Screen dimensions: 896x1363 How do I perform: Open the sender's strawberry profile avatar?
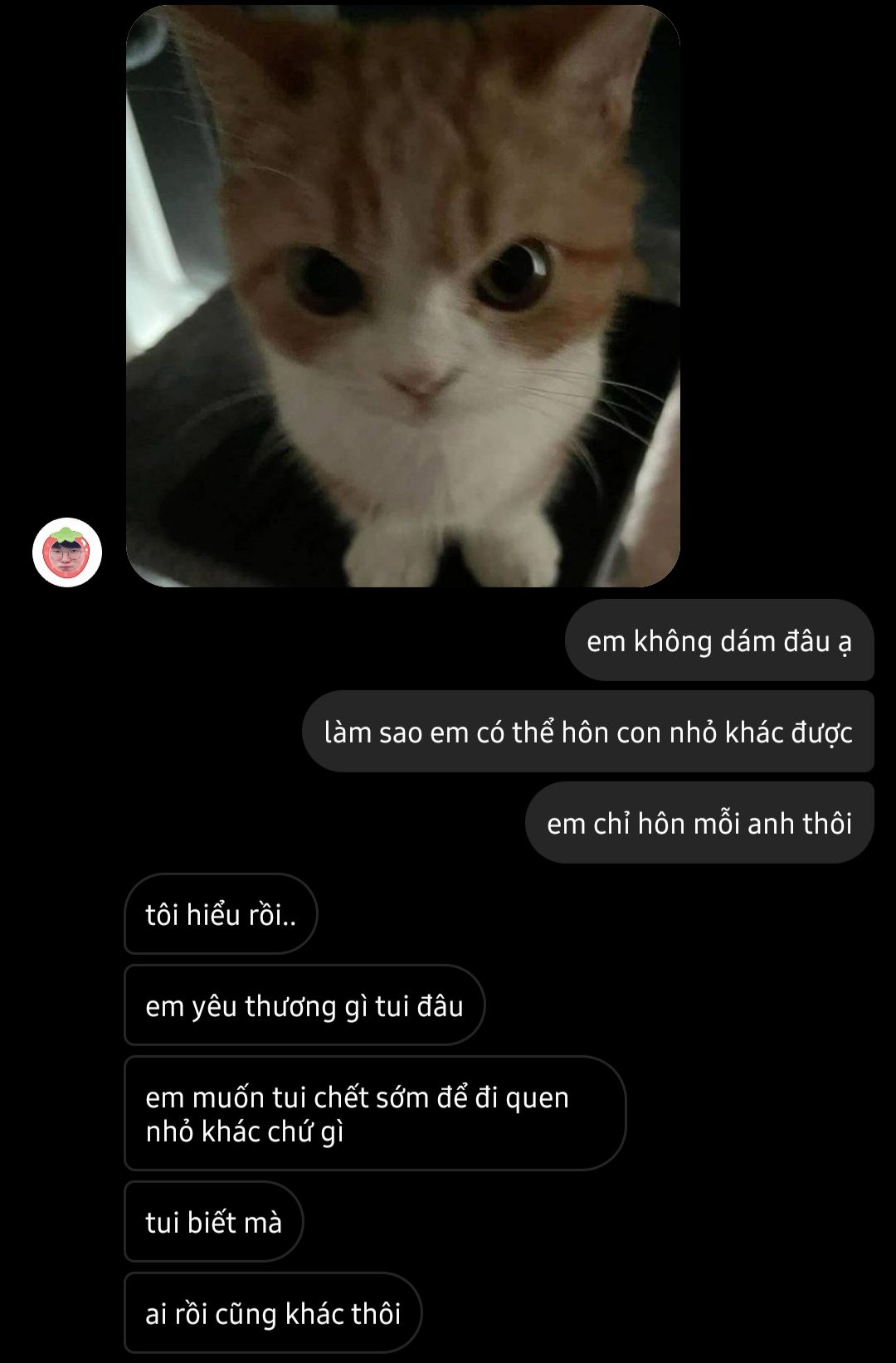click(67, 553)
